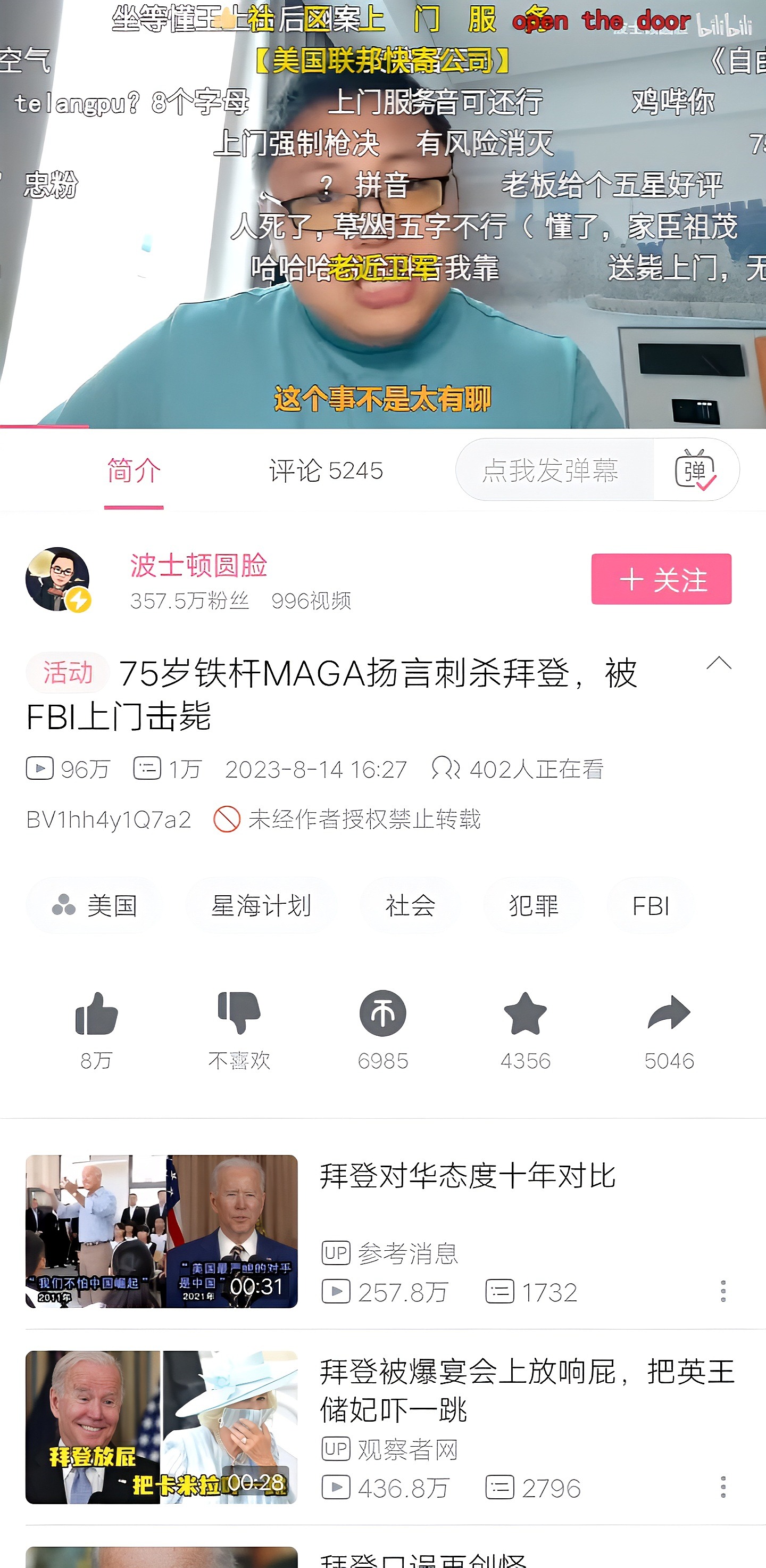Like the video with thumbs up

(x=96, y=1013)
